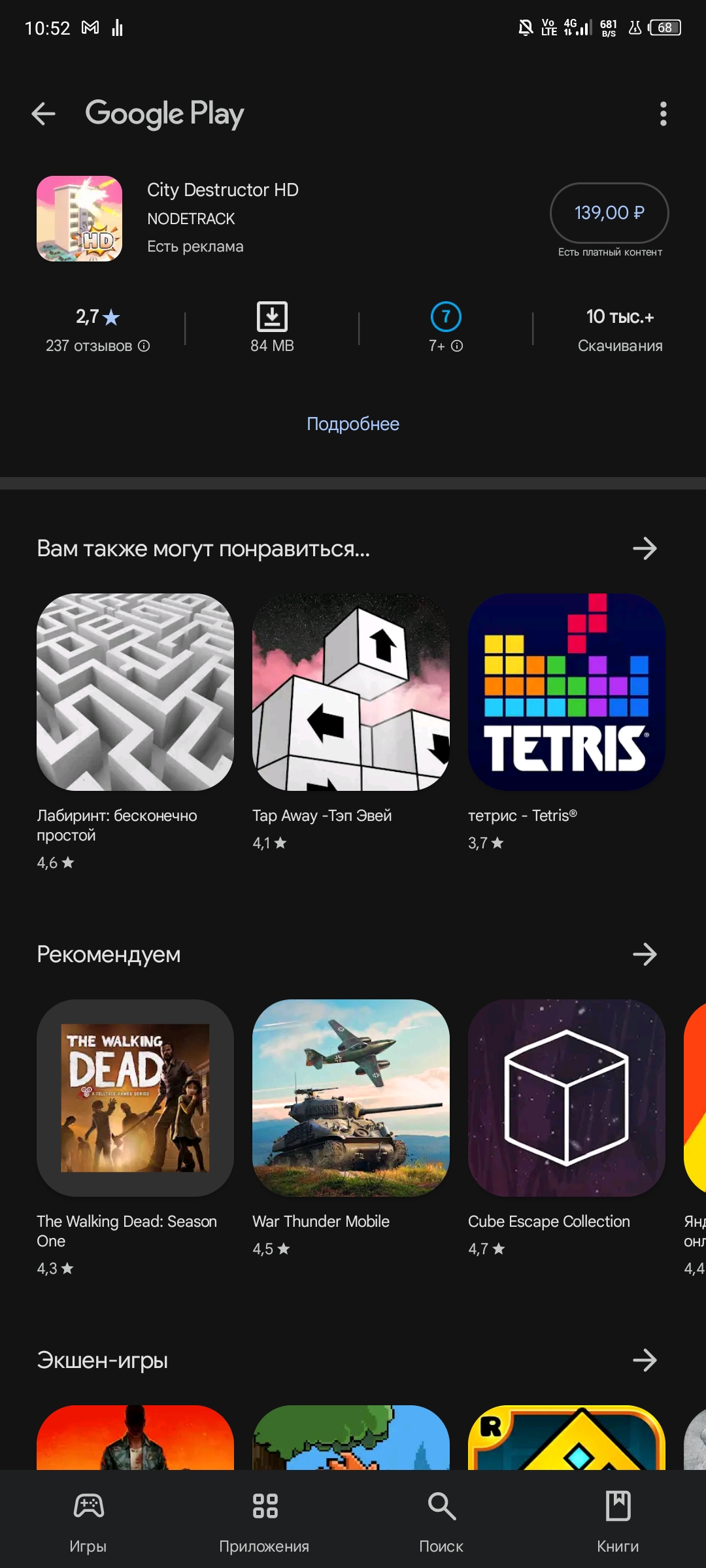Go back using the arrow icon
Viewport: 706px width, 1568px height.
(x=43, y=114)
